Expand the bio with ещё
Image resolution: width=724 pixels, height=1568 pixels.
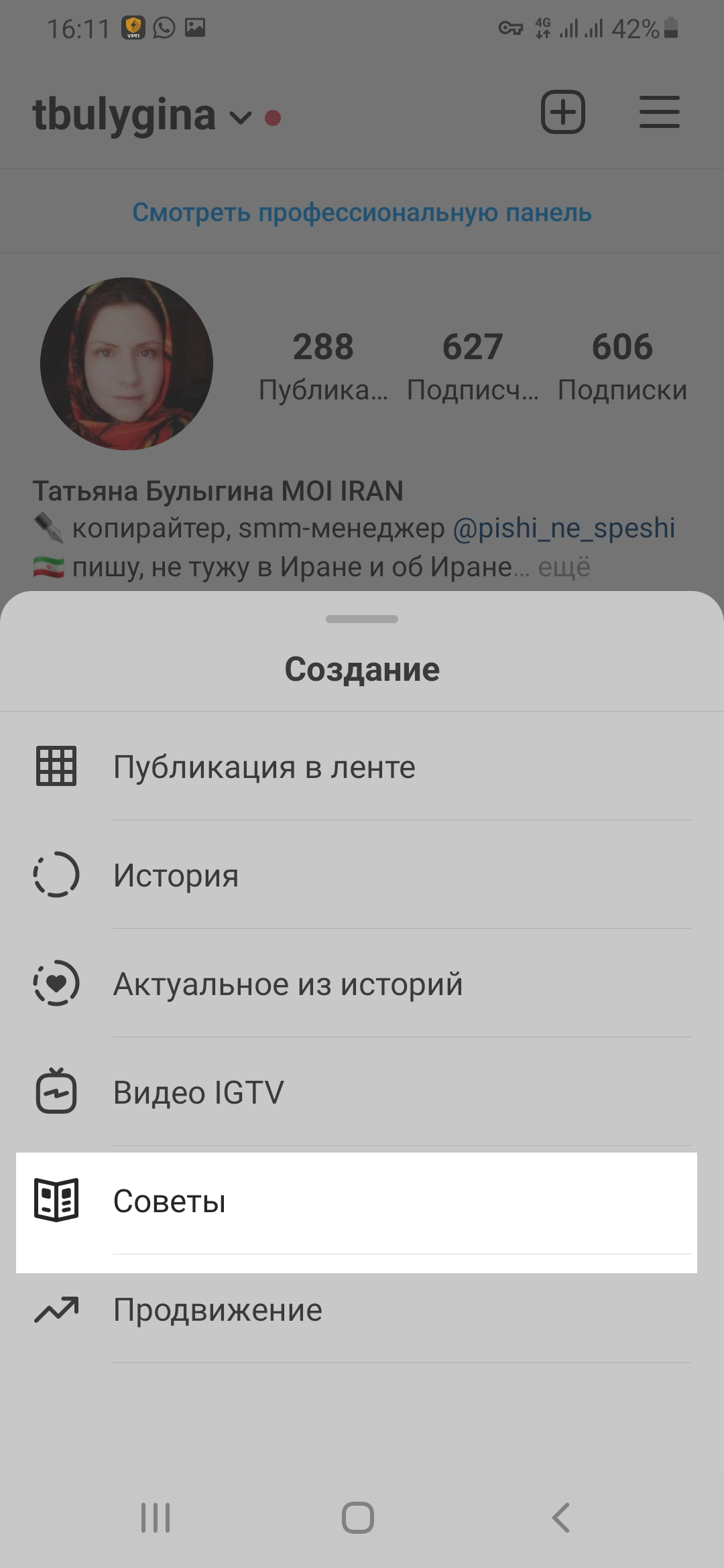564,567
